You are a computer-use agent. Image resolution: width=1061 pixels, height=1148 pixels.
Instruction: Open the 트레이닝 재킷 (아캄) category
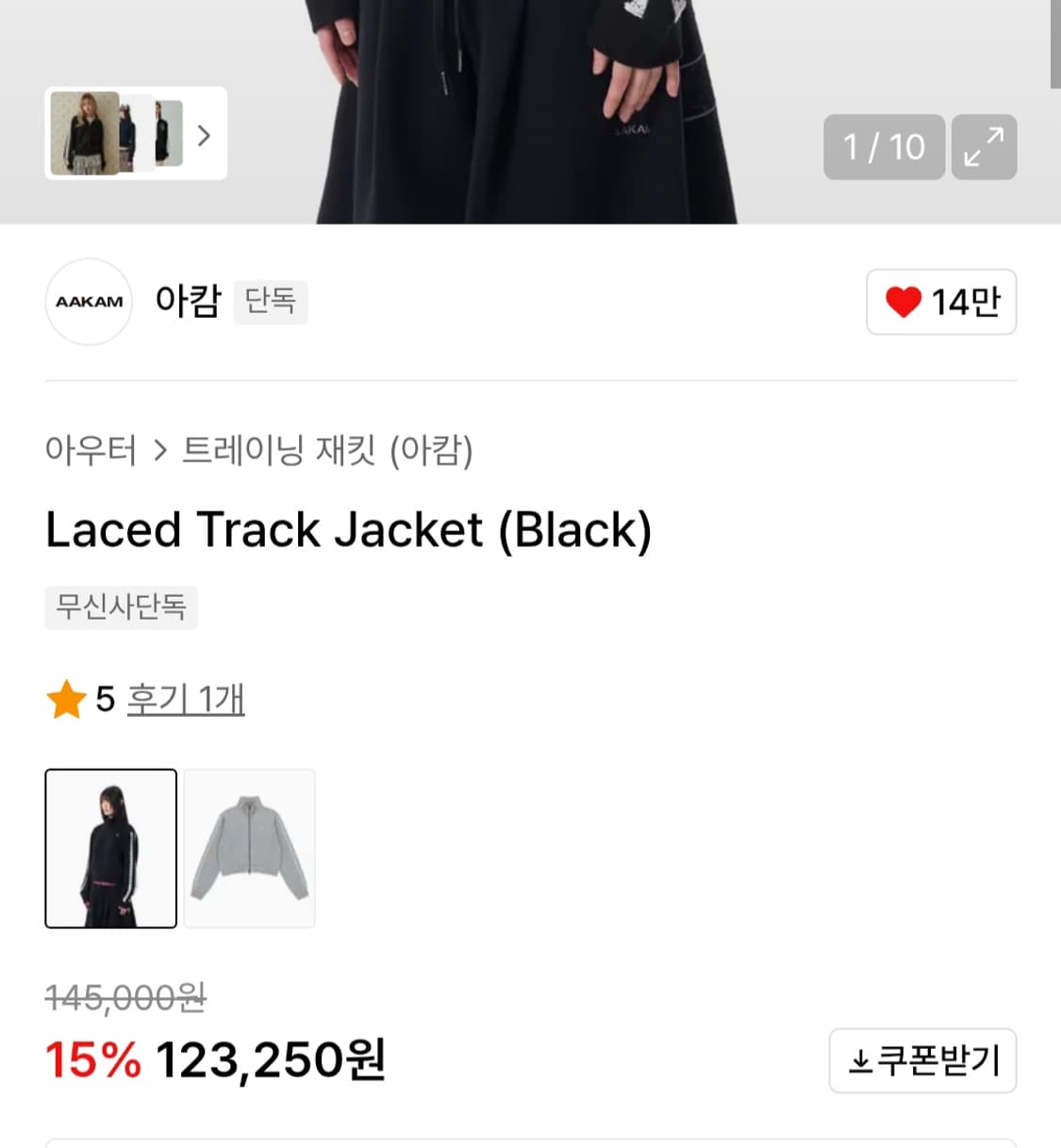coord(328,452)
